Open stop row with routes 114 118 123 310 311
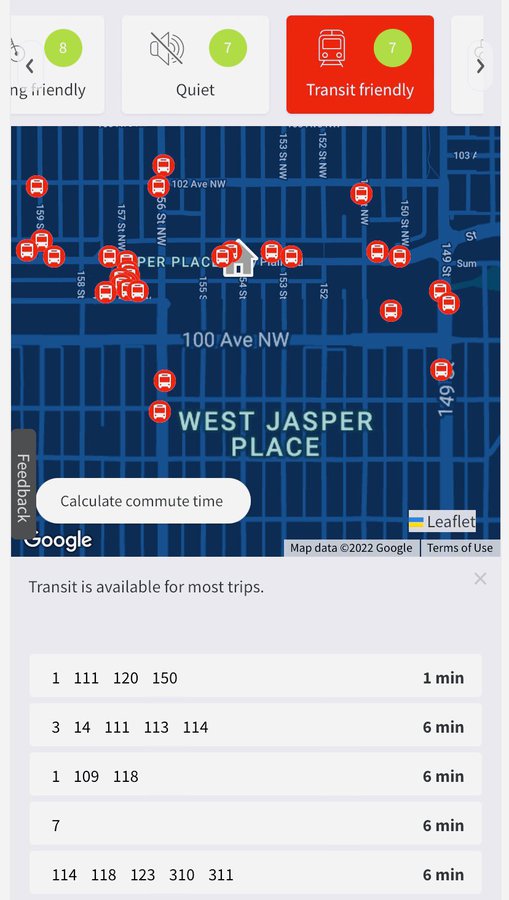Image resolution: width=509 pixels, height=900 pixels. pyautogui.click(x=255, y=875)
